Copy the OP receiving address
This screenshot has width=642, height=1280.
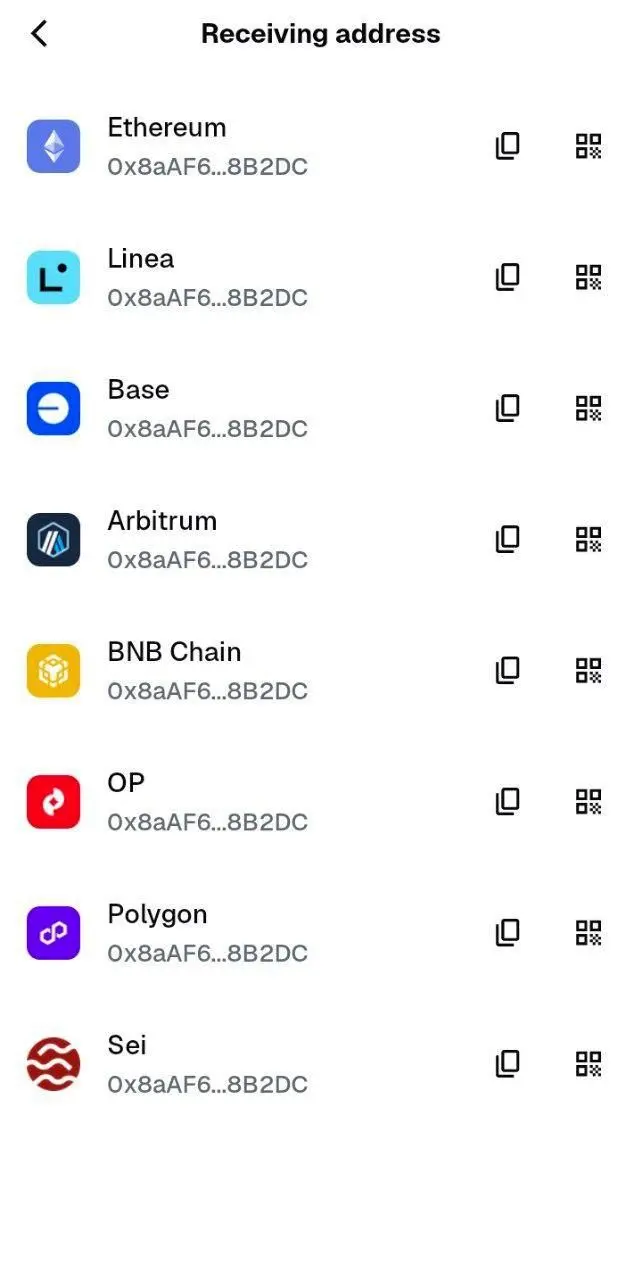click(508, 801)
